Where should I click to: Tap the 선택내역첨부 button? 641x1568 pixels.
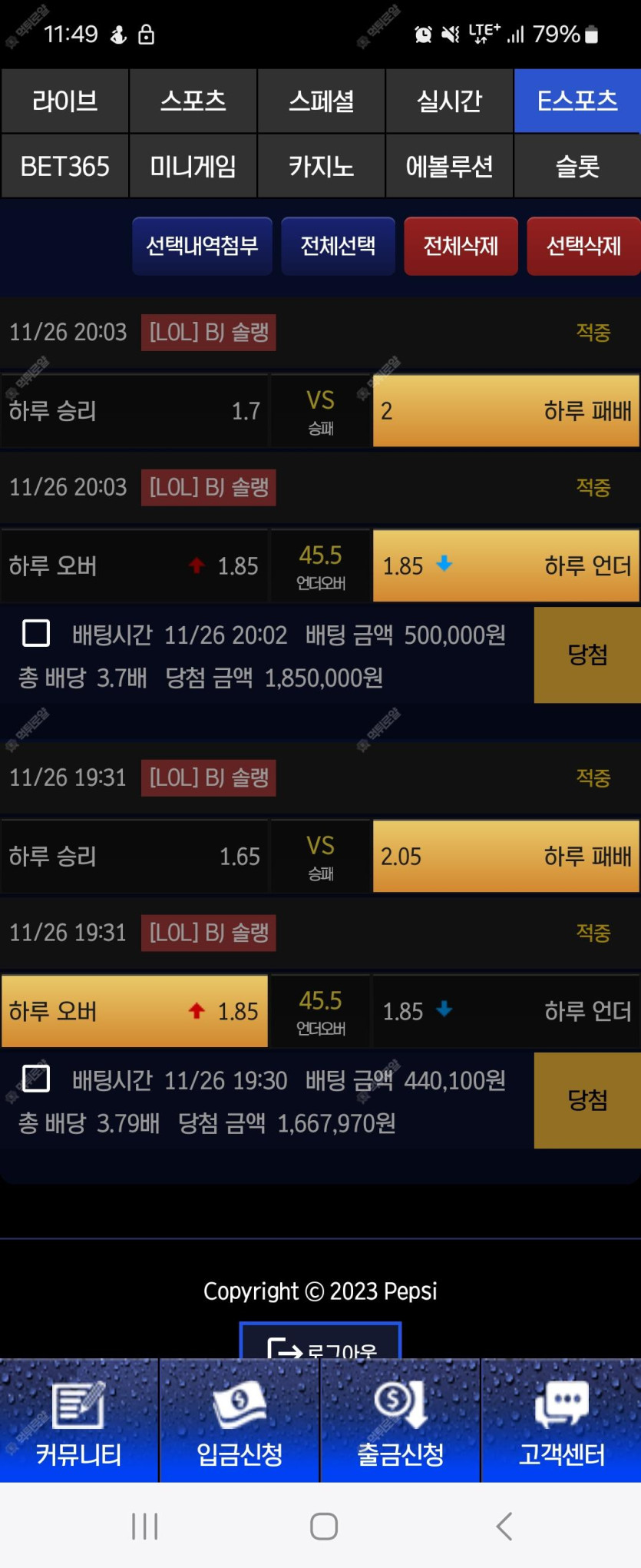(202, 246)
